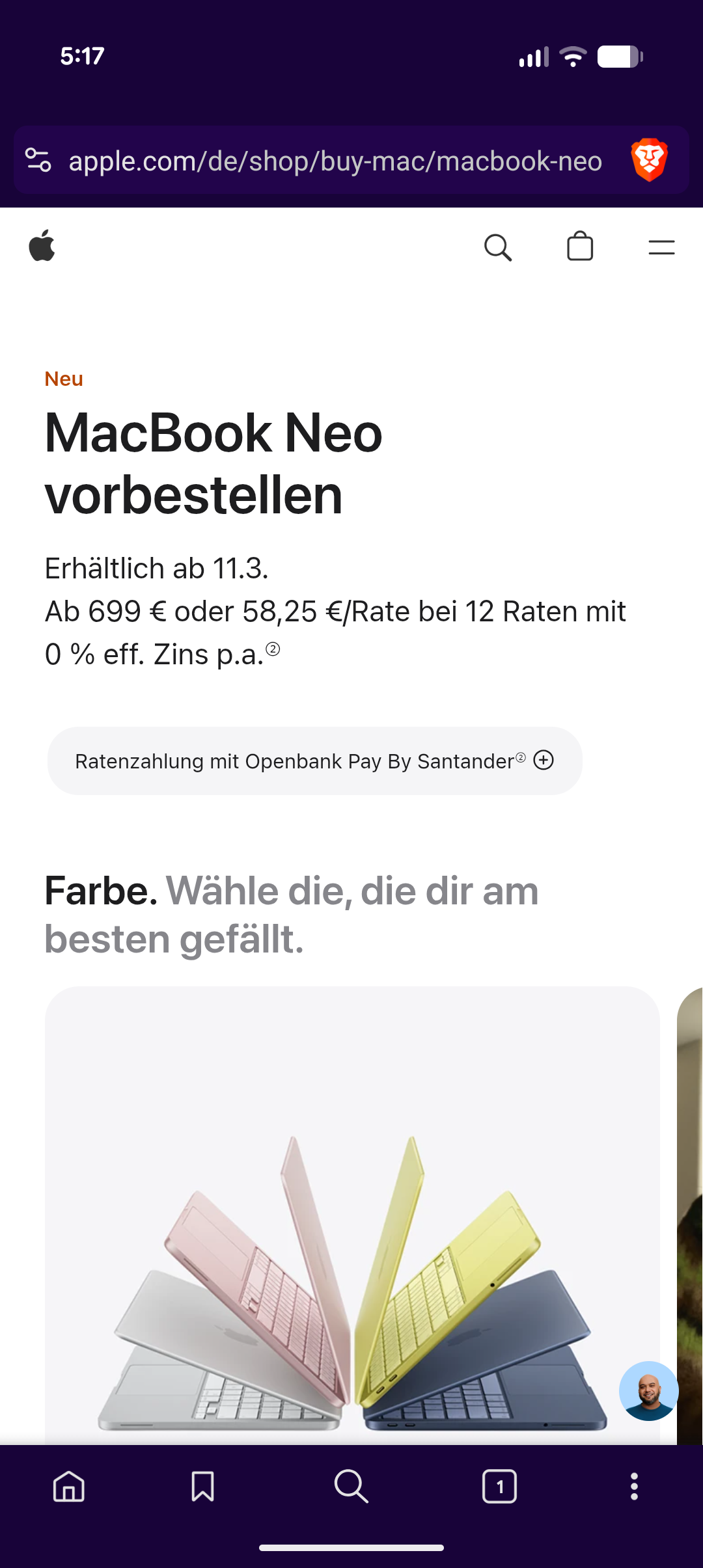Open Brave Shields lion icon
The width and height of the screenshot is (703, 1568).
[x=649, y=159]
